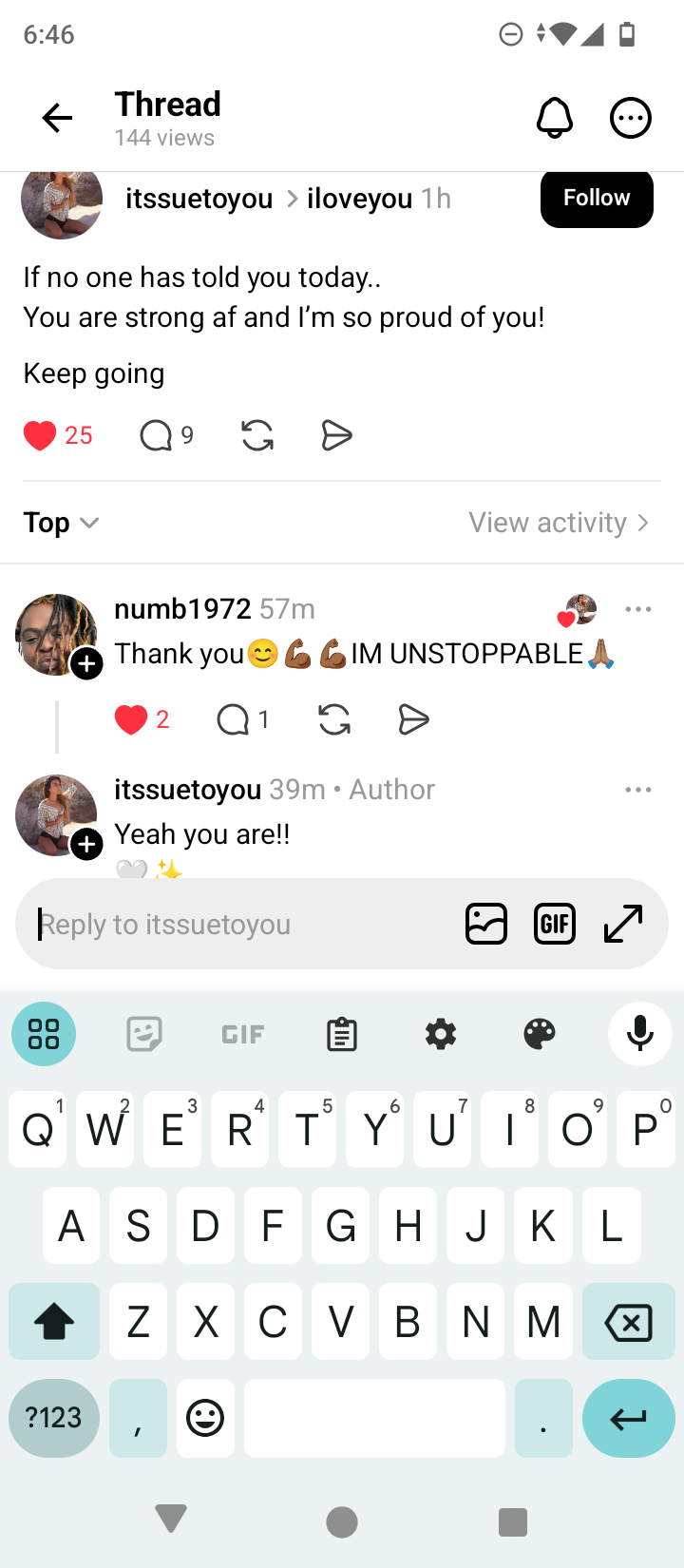Open comments on the main post
Viewport: 684px width, 1568px height.
point(156,436)
